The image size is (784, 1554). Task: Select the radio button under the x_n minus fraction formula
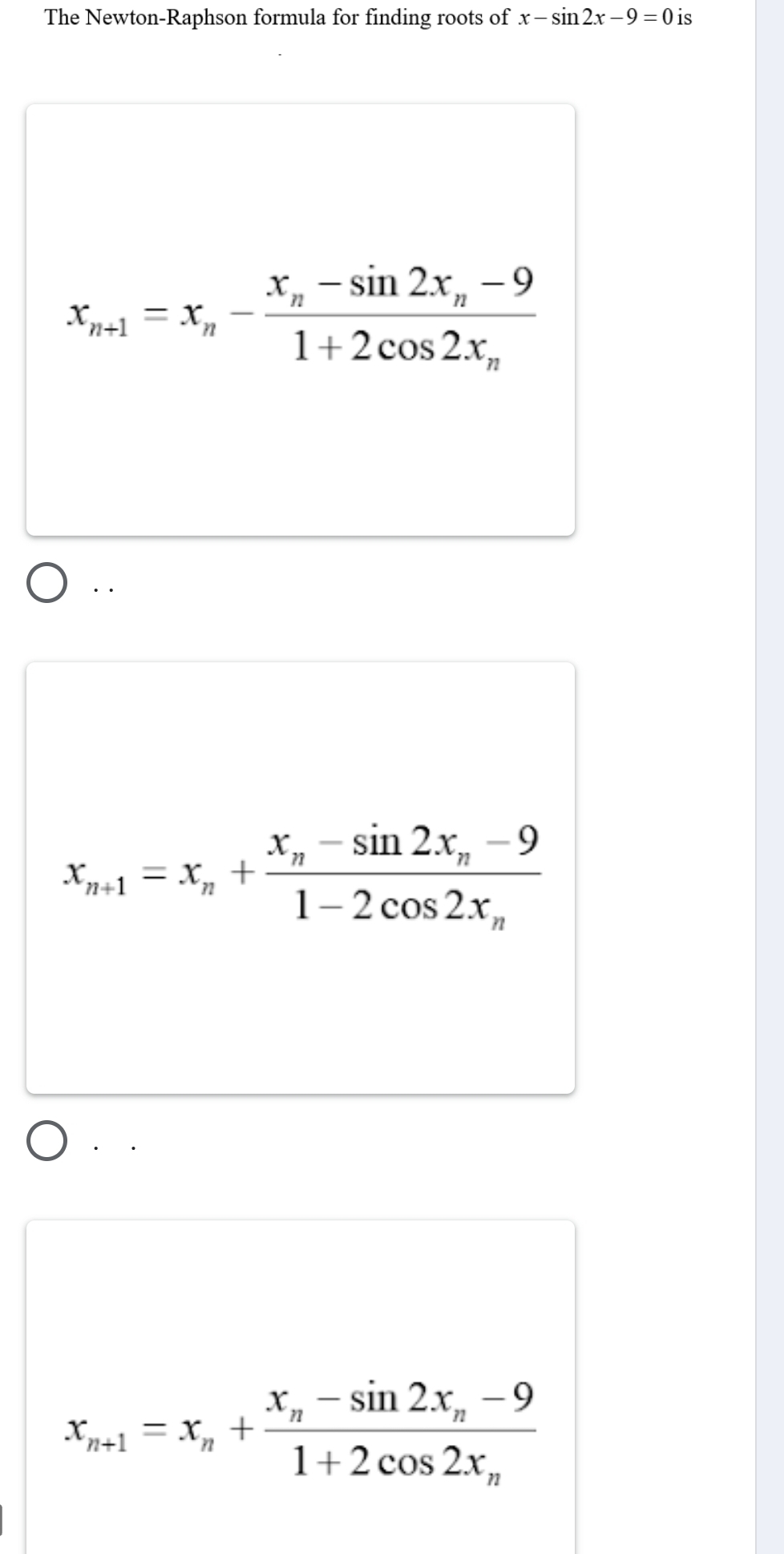pos(46,583)
